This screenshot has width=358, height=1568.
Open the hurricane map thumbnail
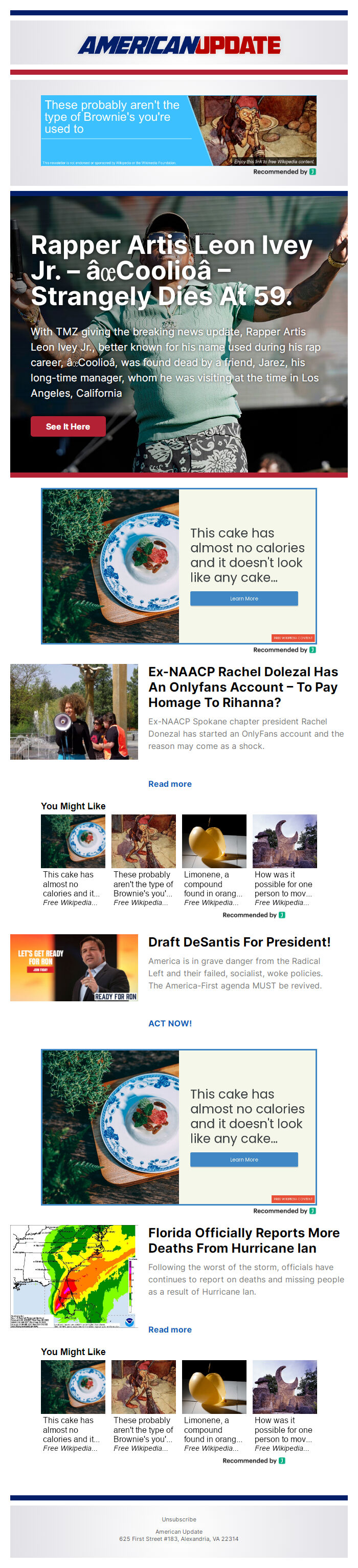[74, 1275]
